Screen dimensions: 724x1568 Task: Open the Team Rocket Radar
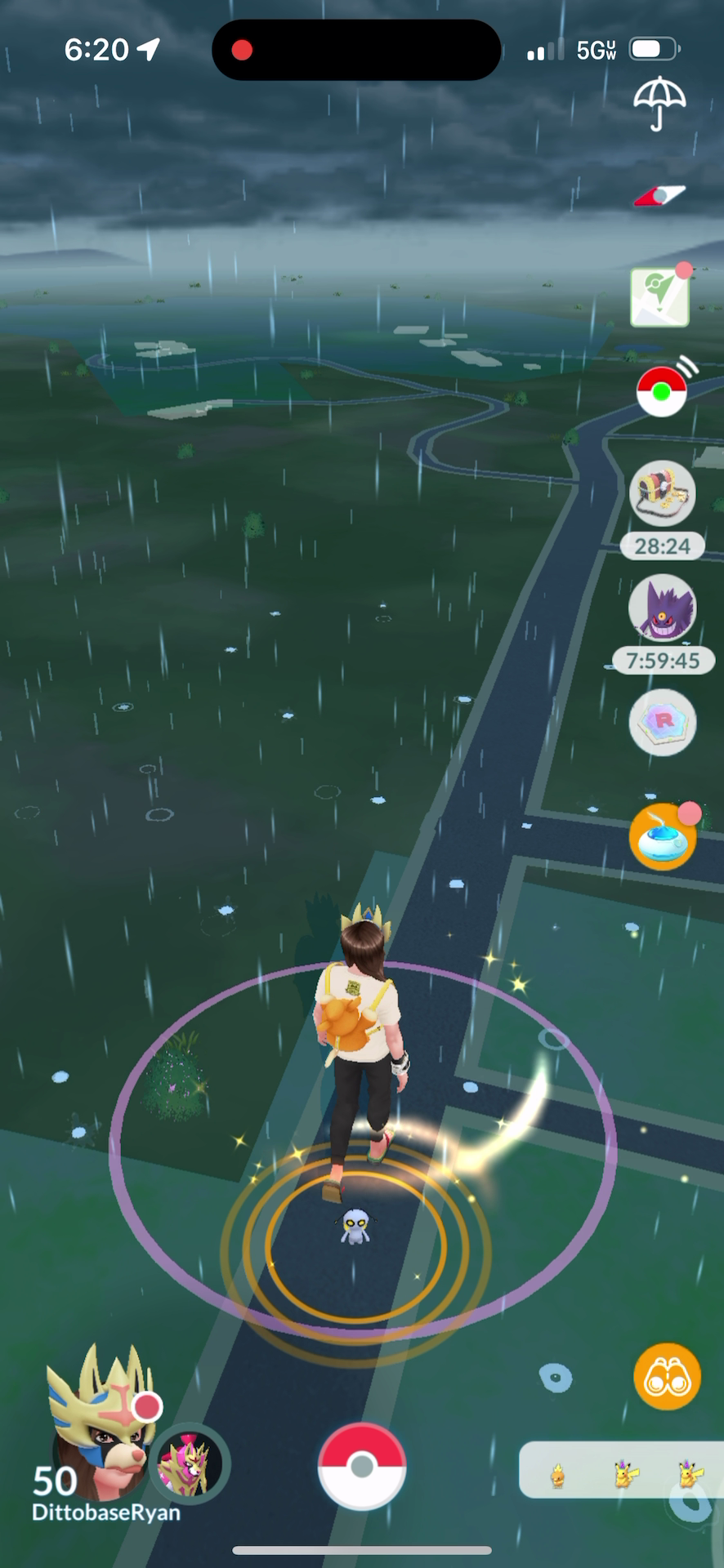[x=663, y=722]
